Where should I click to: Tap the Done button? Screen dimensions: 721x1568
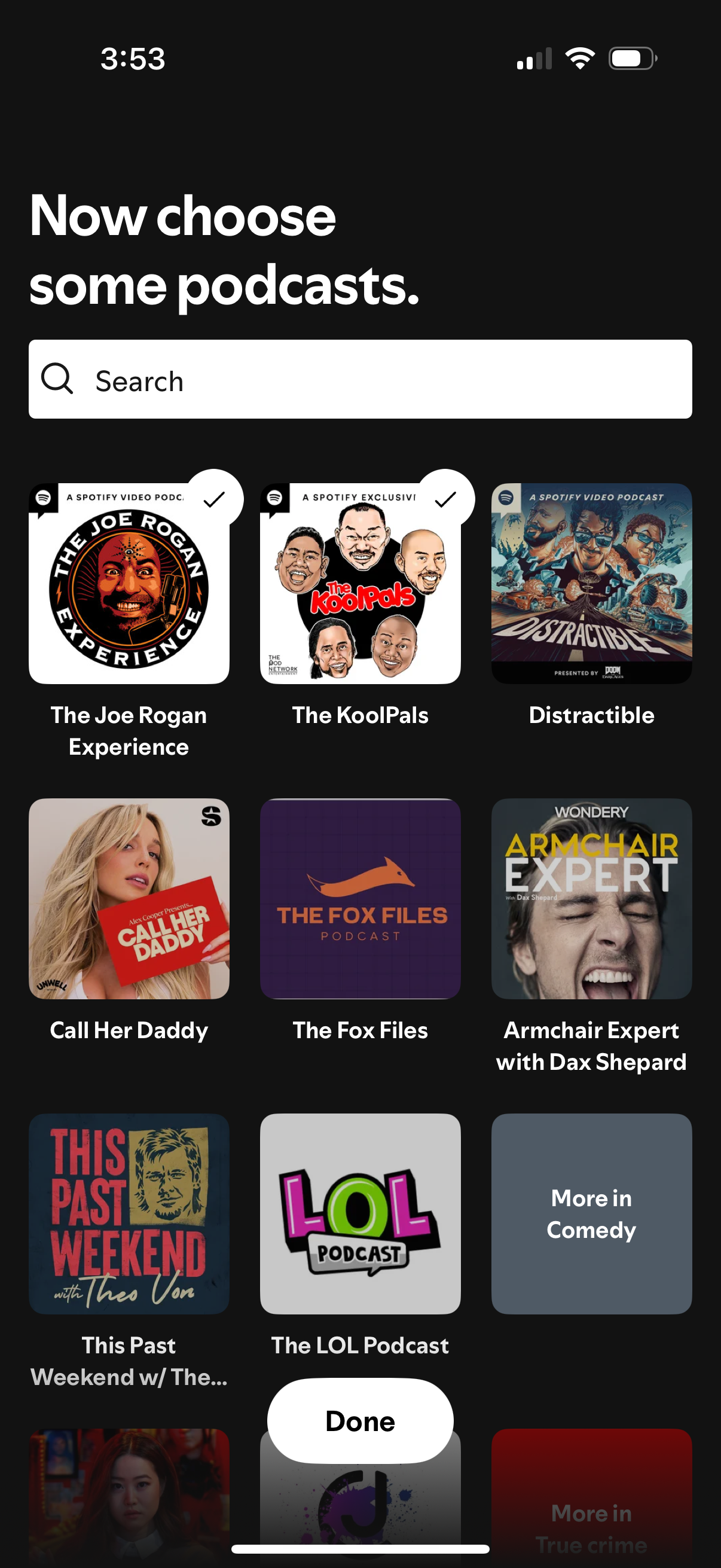pyautogui.click(x=360, y=1420)
